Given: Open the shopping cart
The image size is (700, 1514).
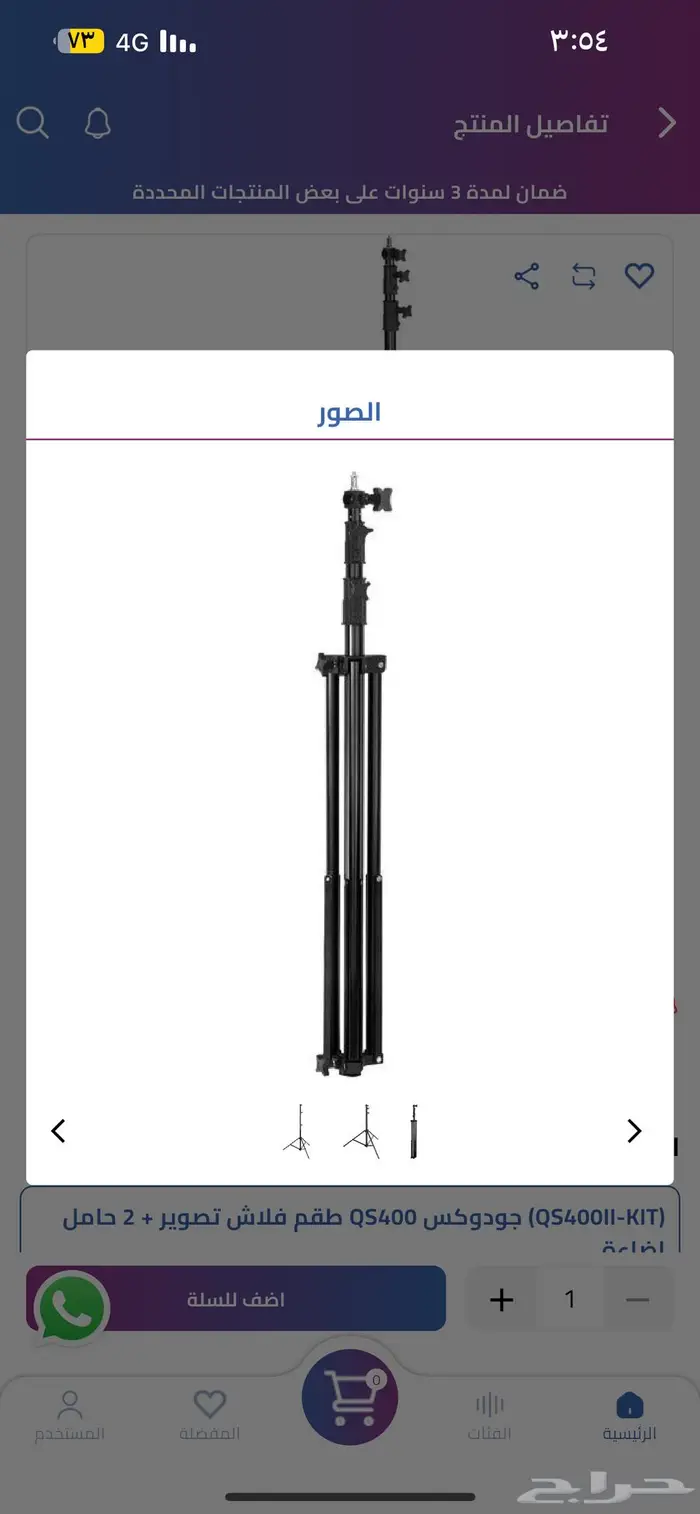Looking at the screenshot, I should 350,1398.
